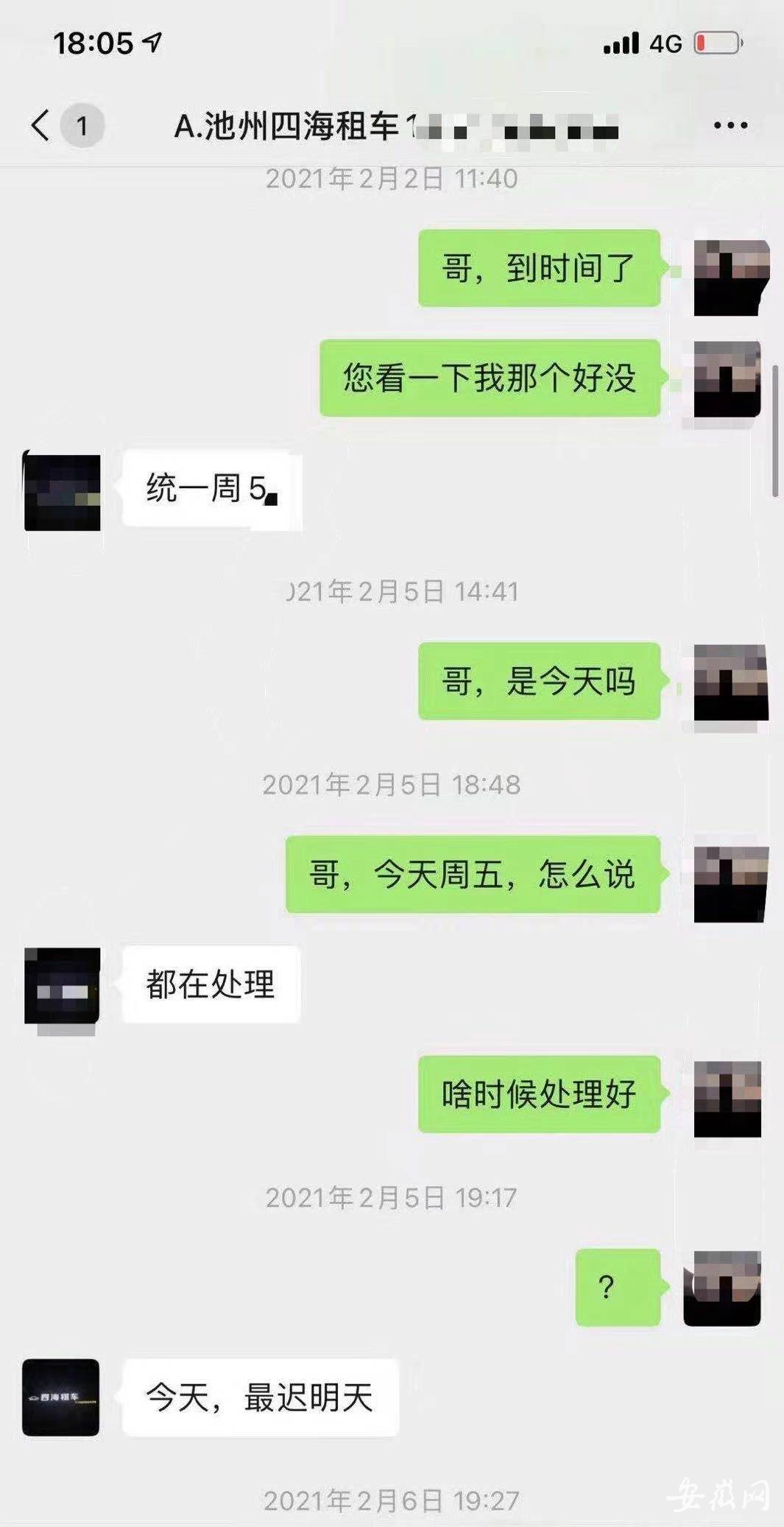Open sender's avatar beside "哥，到时间了"
This screenshot has height=1527, width=784.
click(x=730, y=278)
